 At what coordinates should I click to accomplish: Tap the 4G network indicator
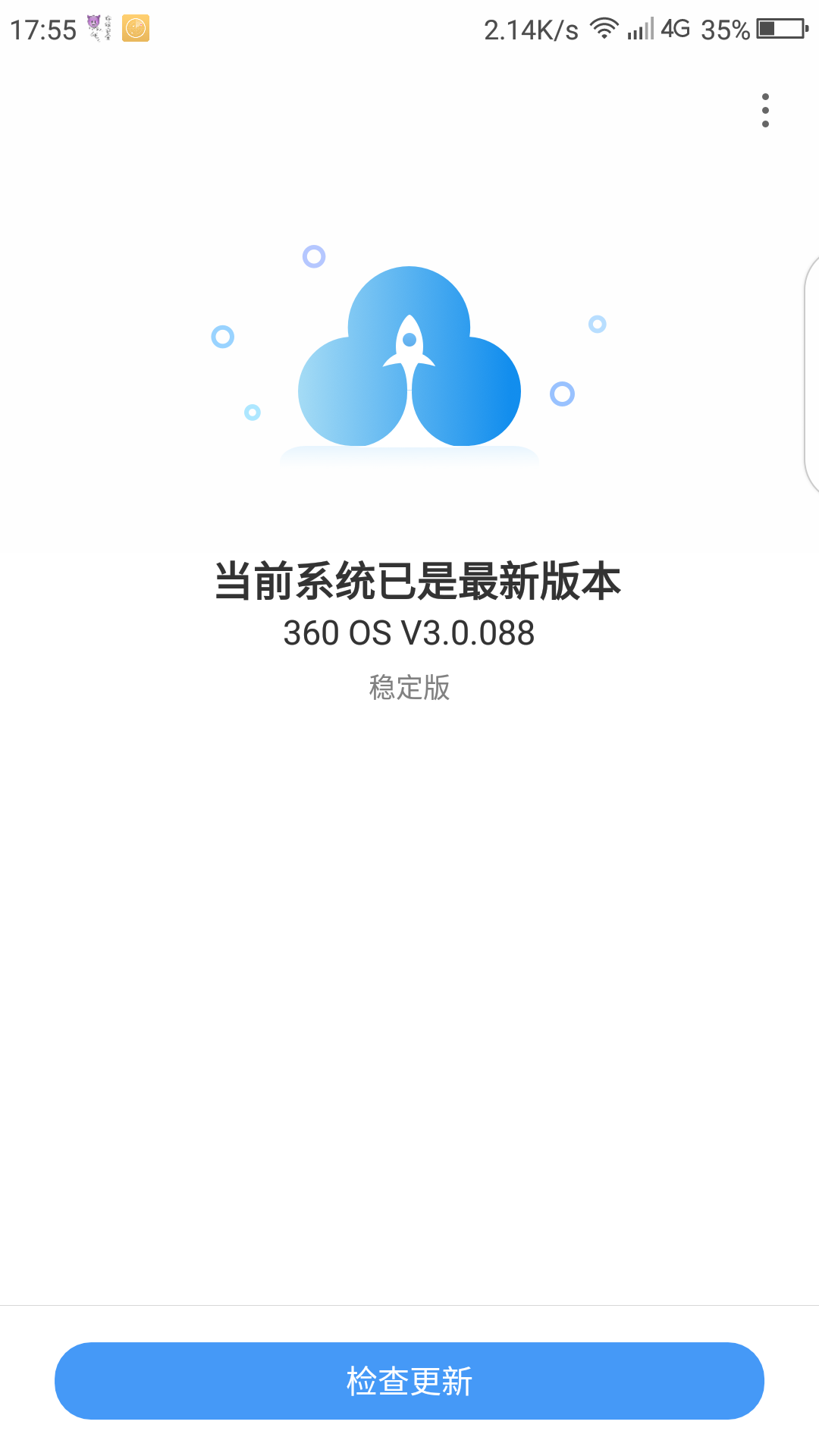(675, 27)
